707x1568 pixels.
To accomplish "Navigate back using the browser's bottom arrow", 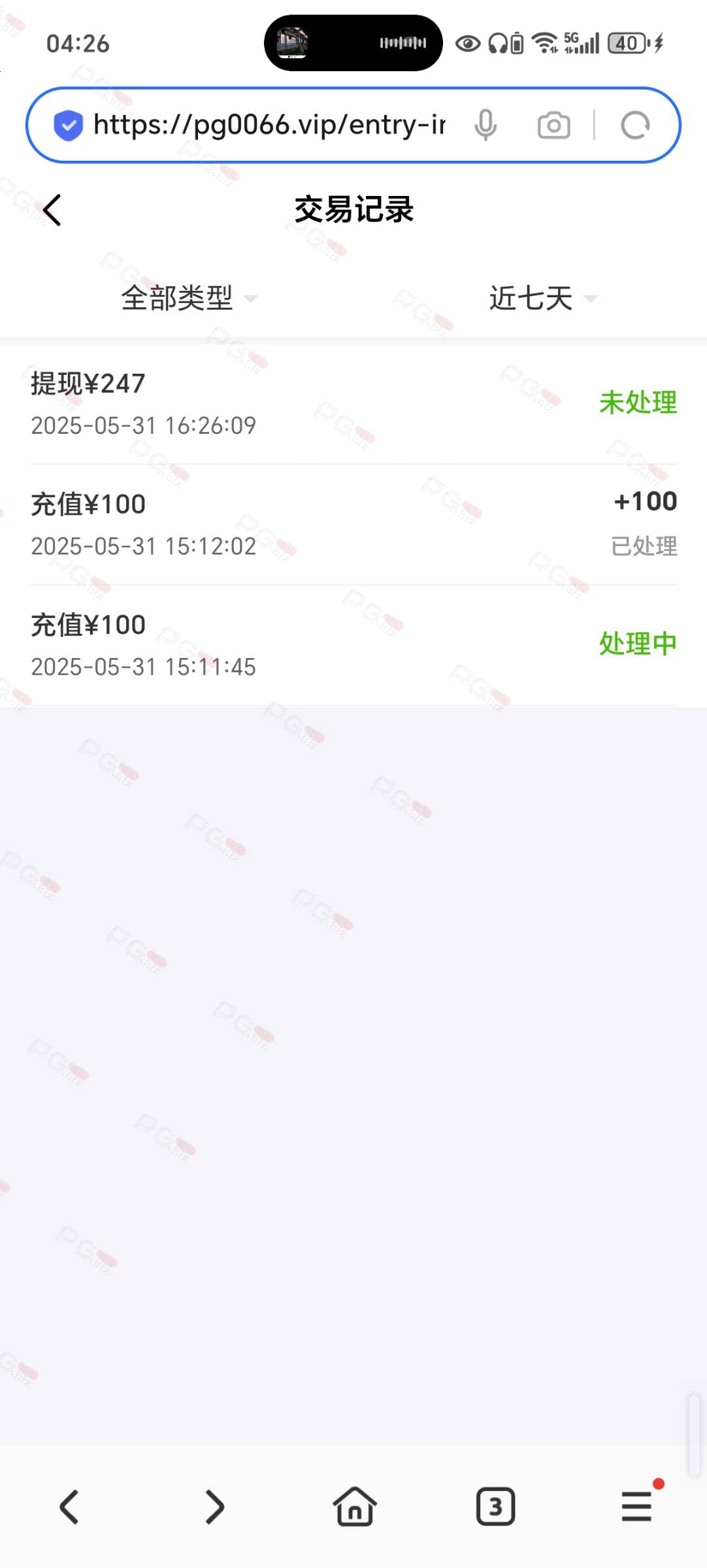I will coord(69,1507).
